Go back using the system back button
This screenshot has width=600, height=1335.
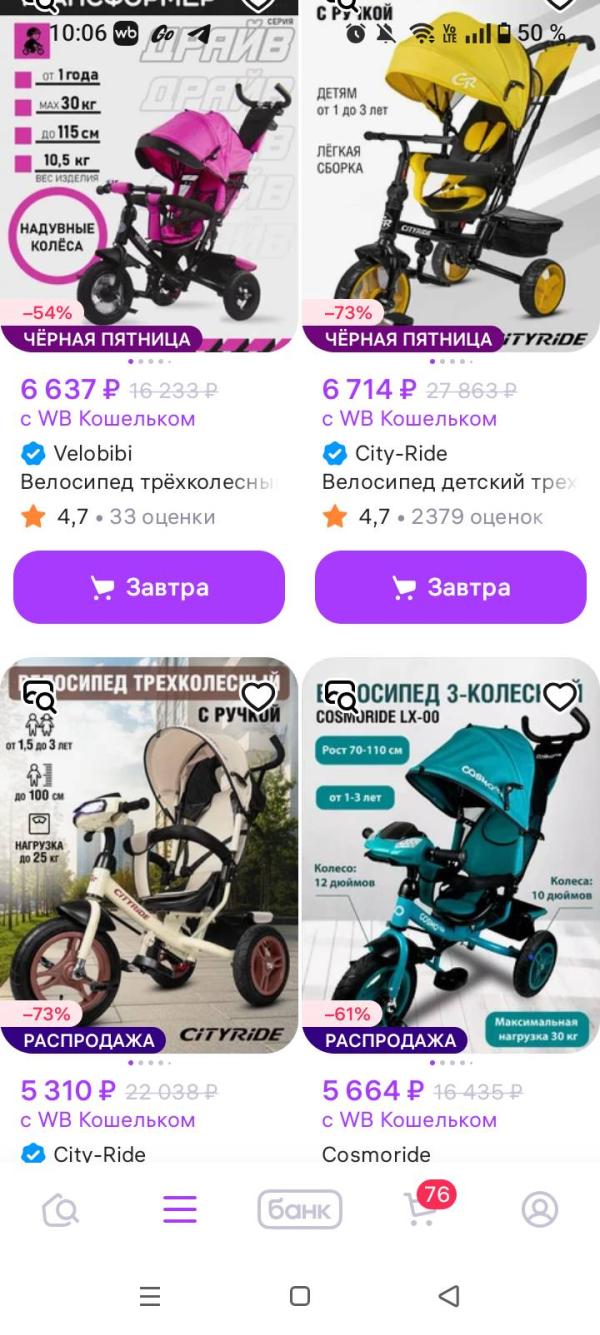tap(449, 1297)
